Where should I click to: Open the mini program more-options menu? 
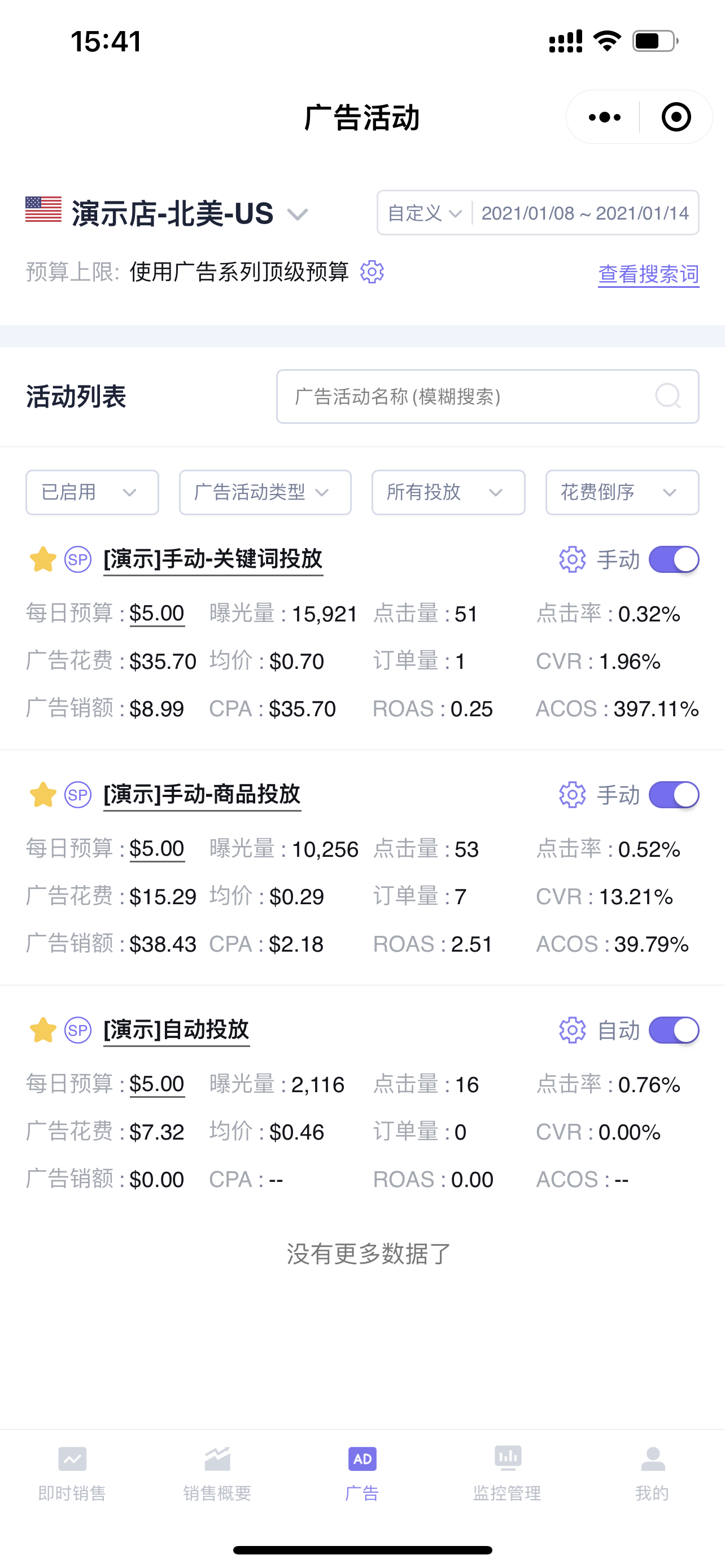click(604, 117)
